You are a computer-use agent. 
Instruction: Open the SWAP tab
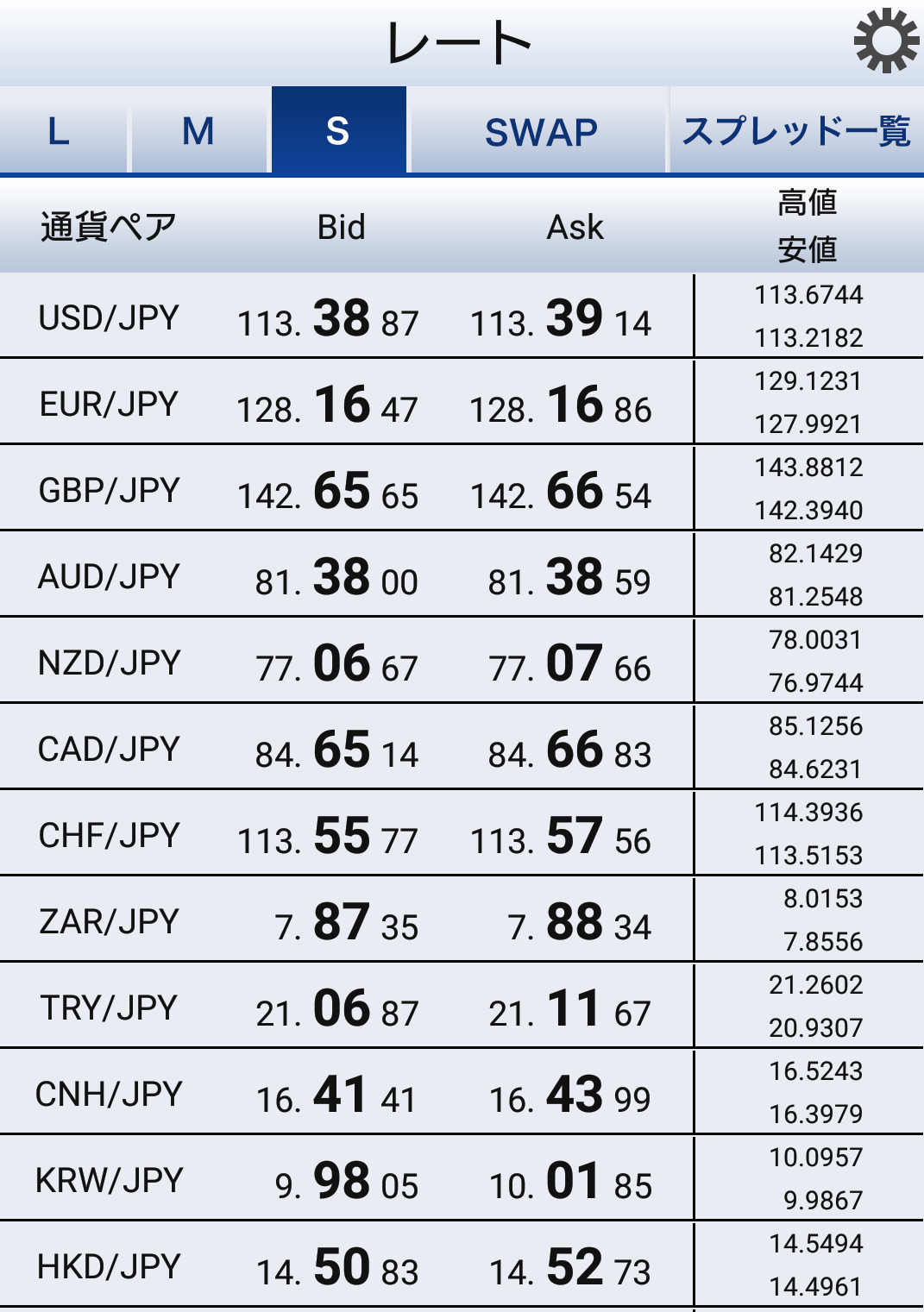click(x=540, y=132)
